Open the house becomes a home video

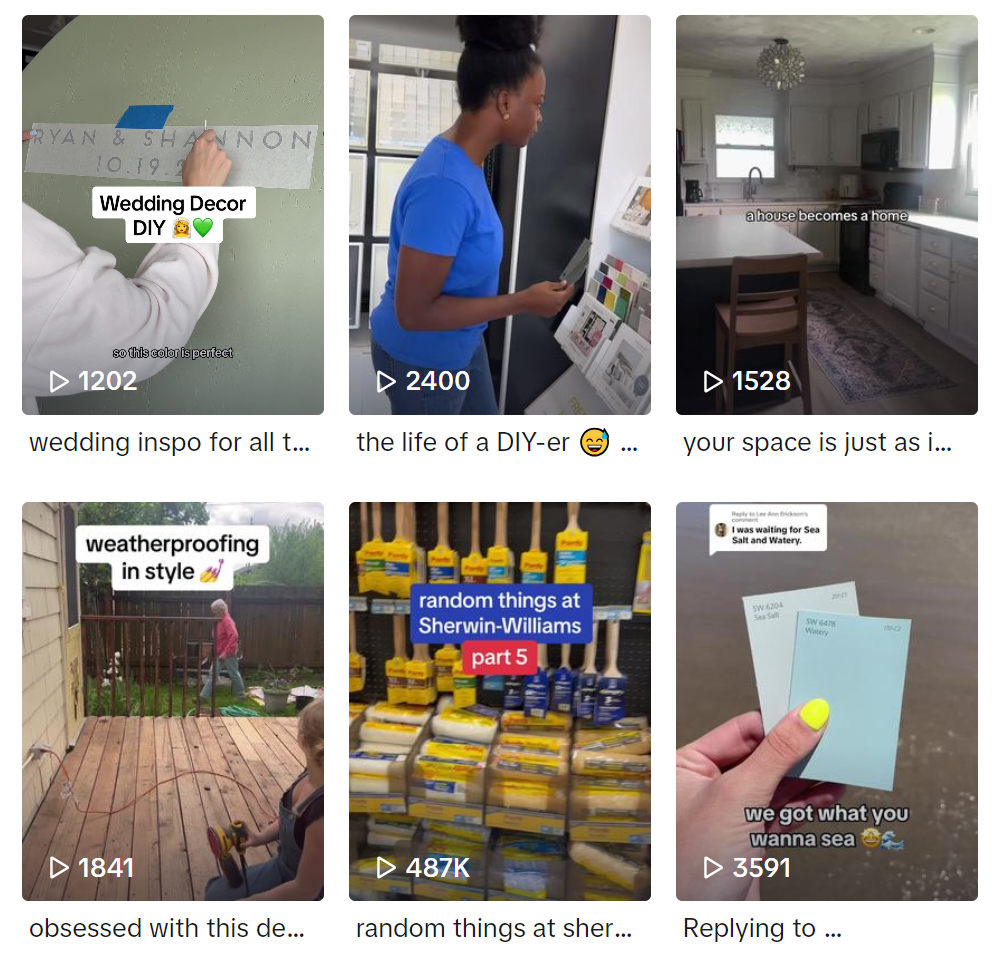826,215
